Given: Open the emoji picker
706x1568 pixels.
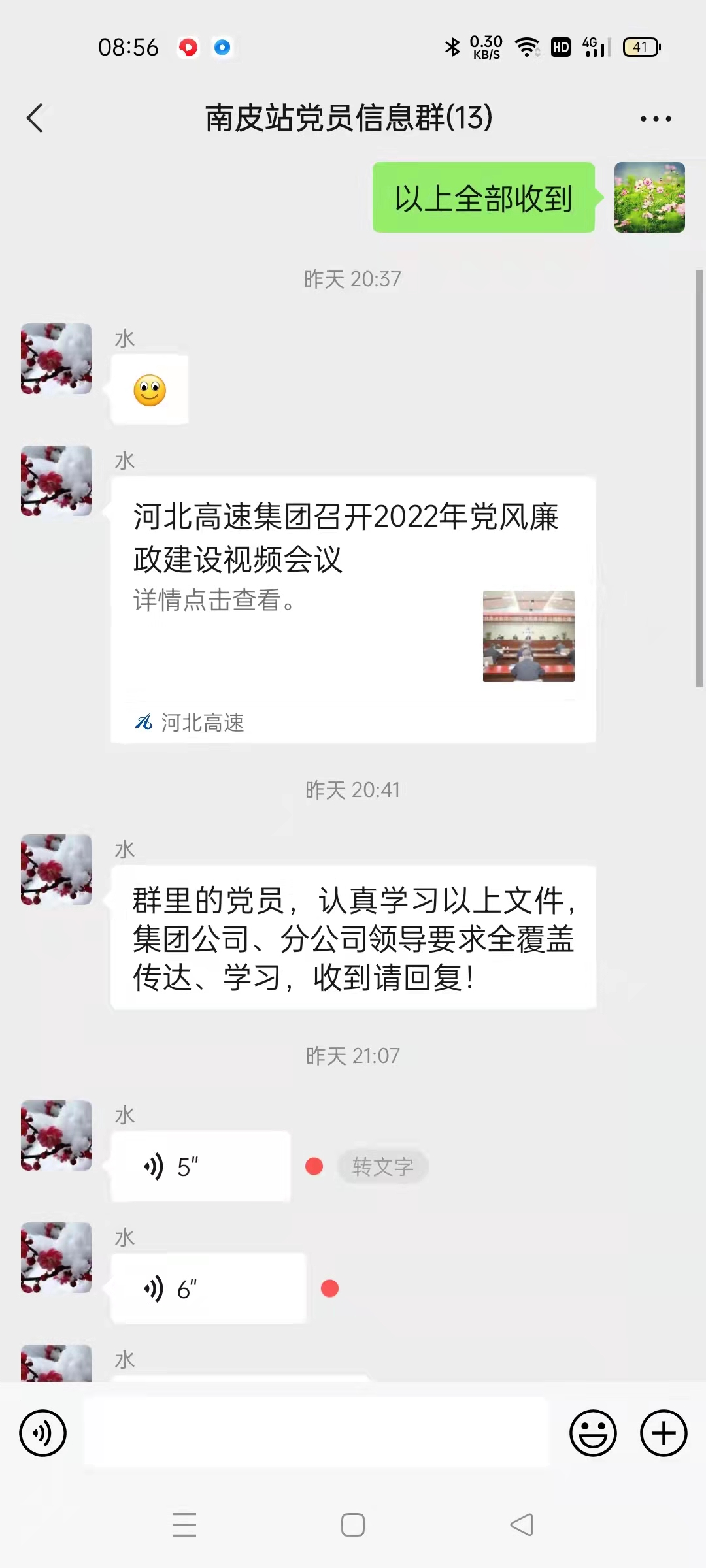Looking at the screenshot, I should 593,1433.
